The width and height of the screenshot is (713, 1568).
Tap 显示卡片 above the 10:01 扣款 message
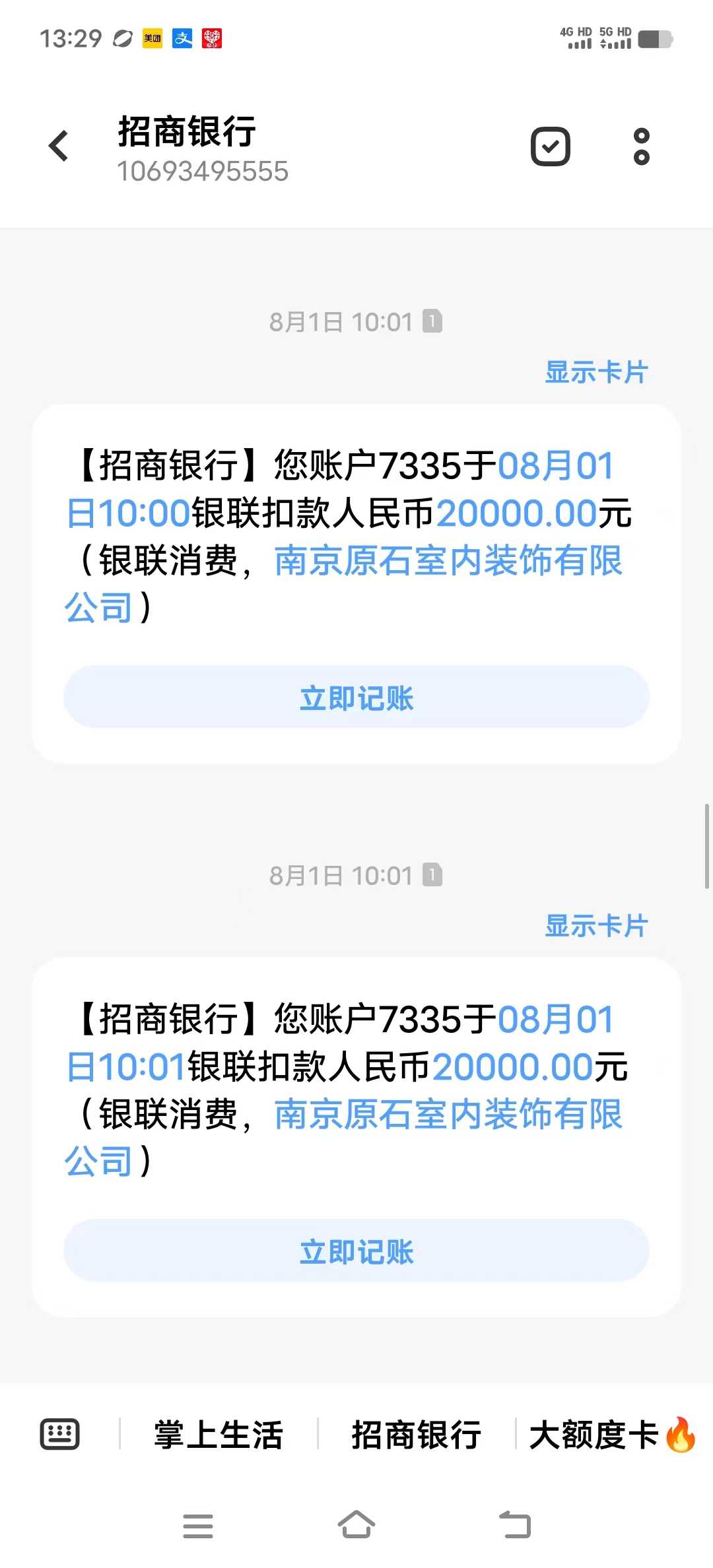point(596,926)
